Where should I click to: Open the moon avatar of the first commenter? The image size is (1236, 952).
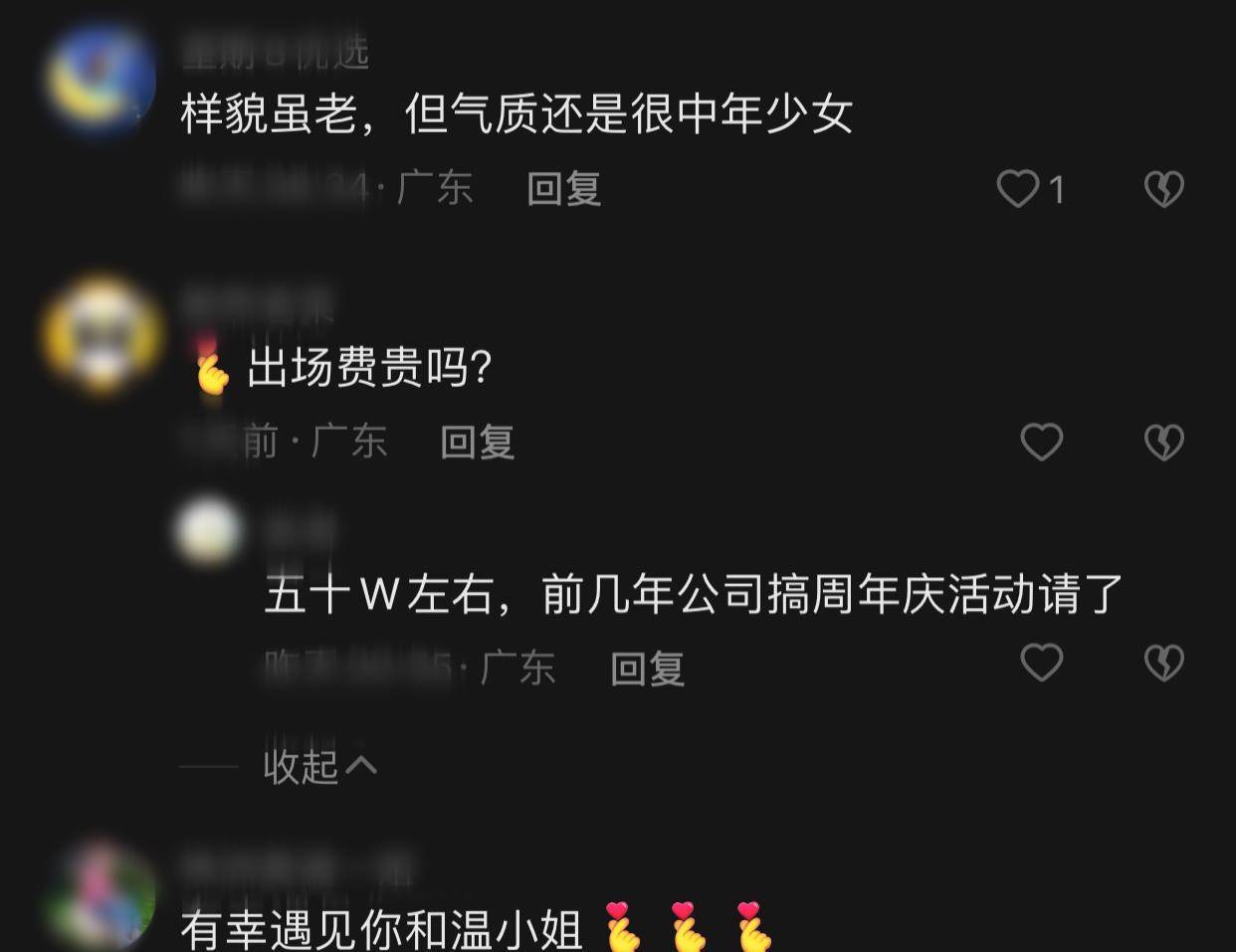(102, 82)
